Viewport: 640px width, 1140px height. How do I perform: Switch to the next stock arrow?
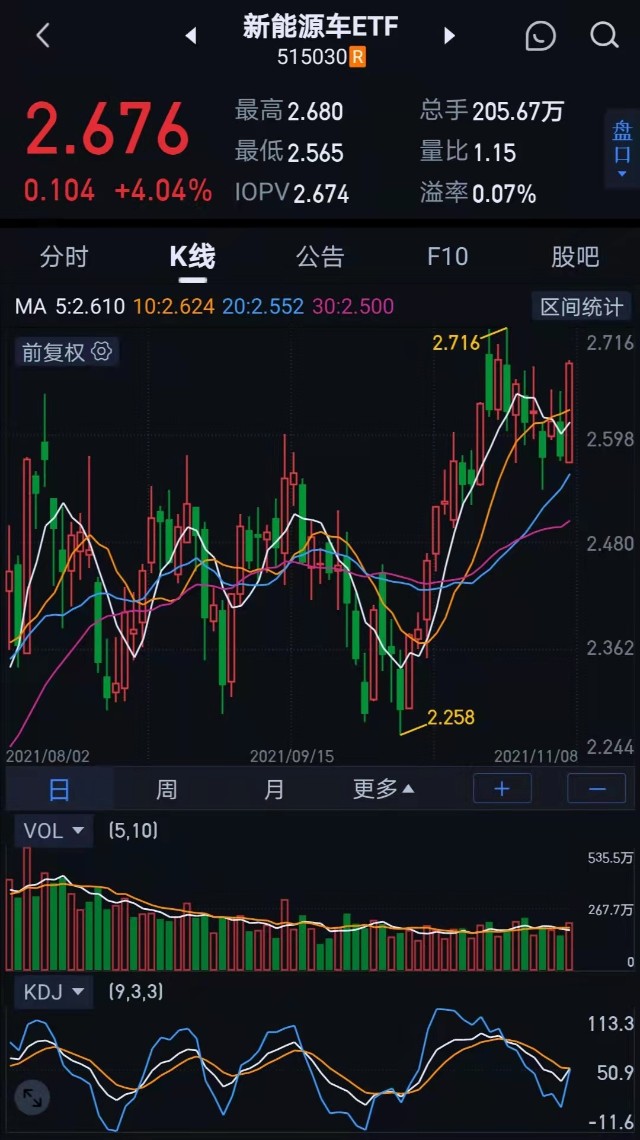449,37
